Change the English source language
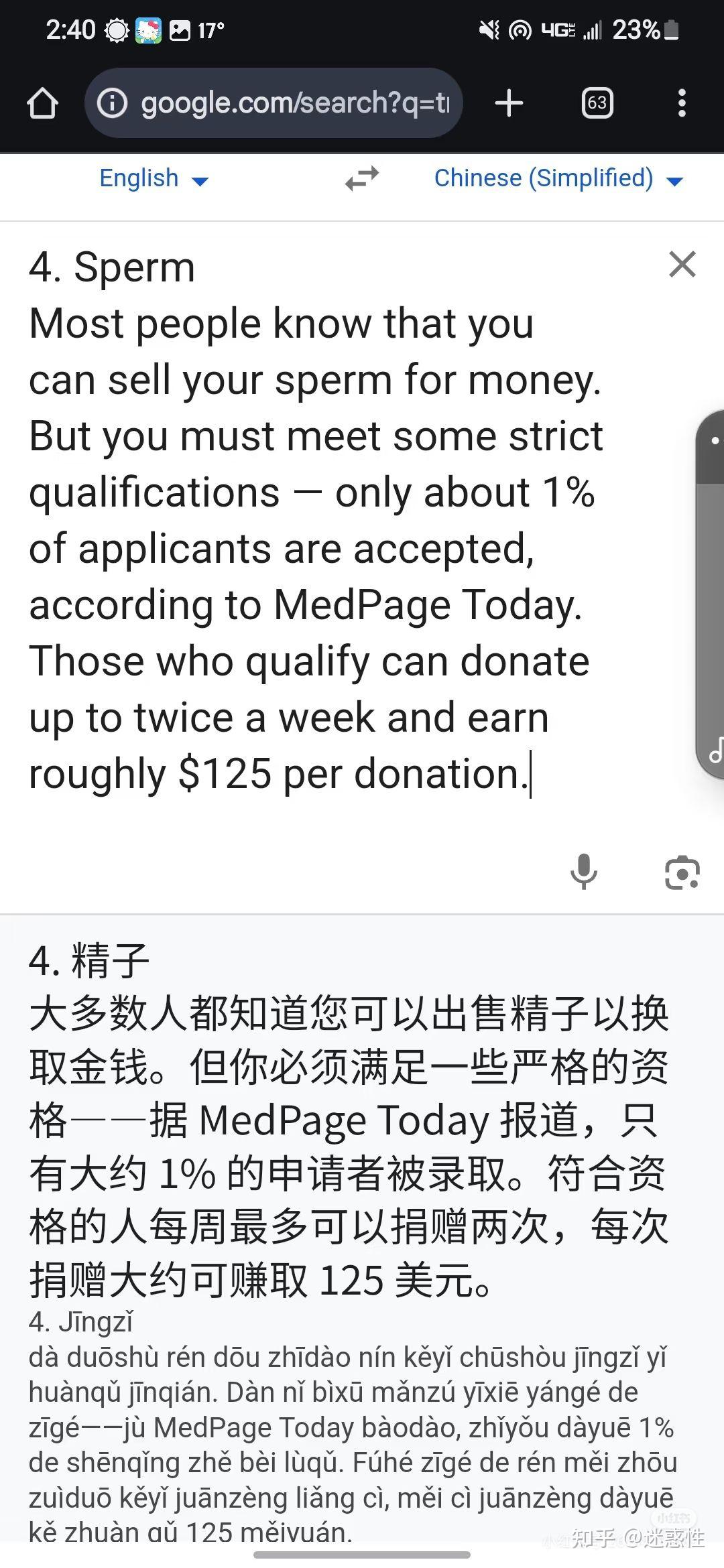Viewport: 724px width, 1568px height. point(154,179)
